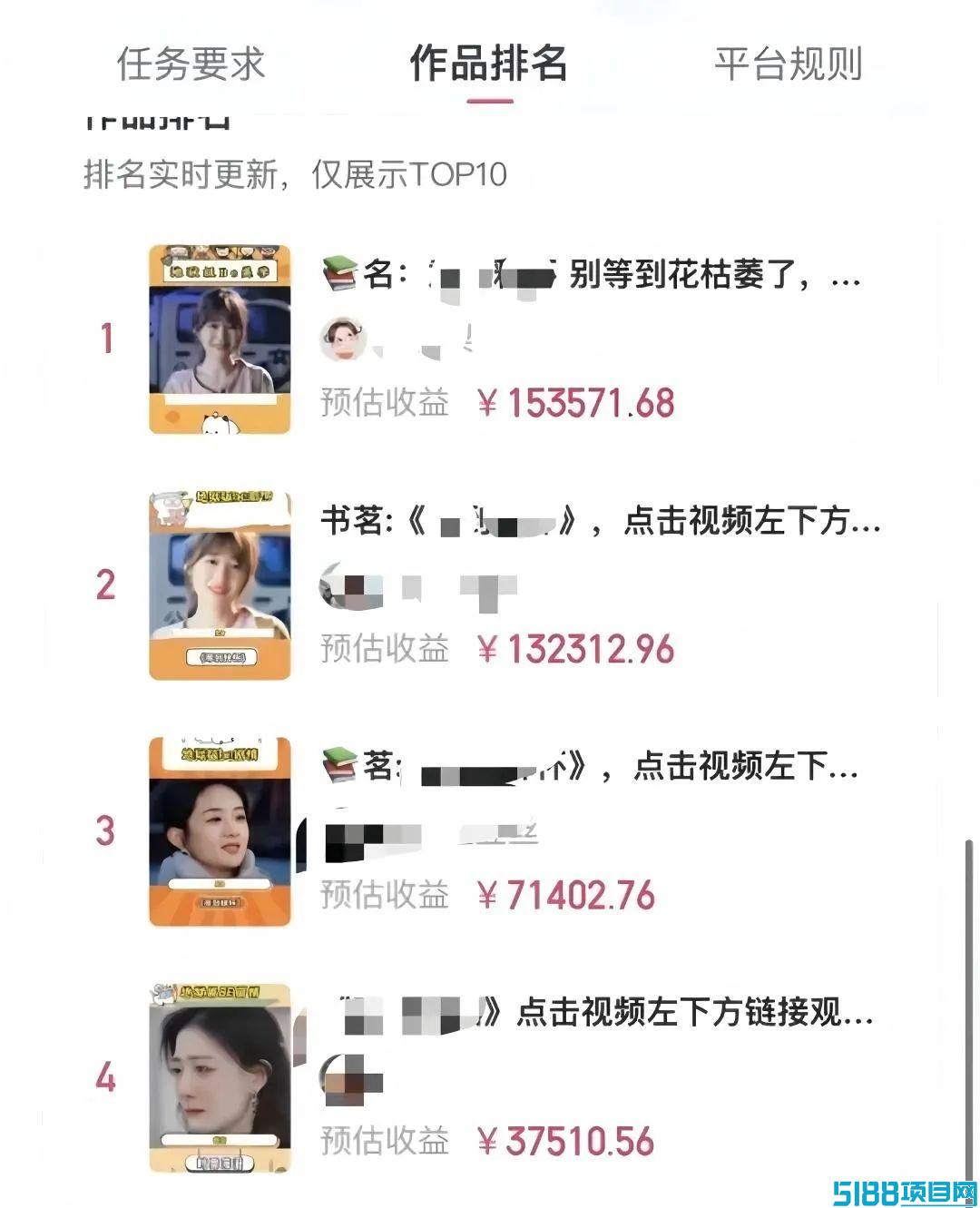Switch to the 任务要求 tab
Screen dimensions: 980x1208
coord(191,64)
